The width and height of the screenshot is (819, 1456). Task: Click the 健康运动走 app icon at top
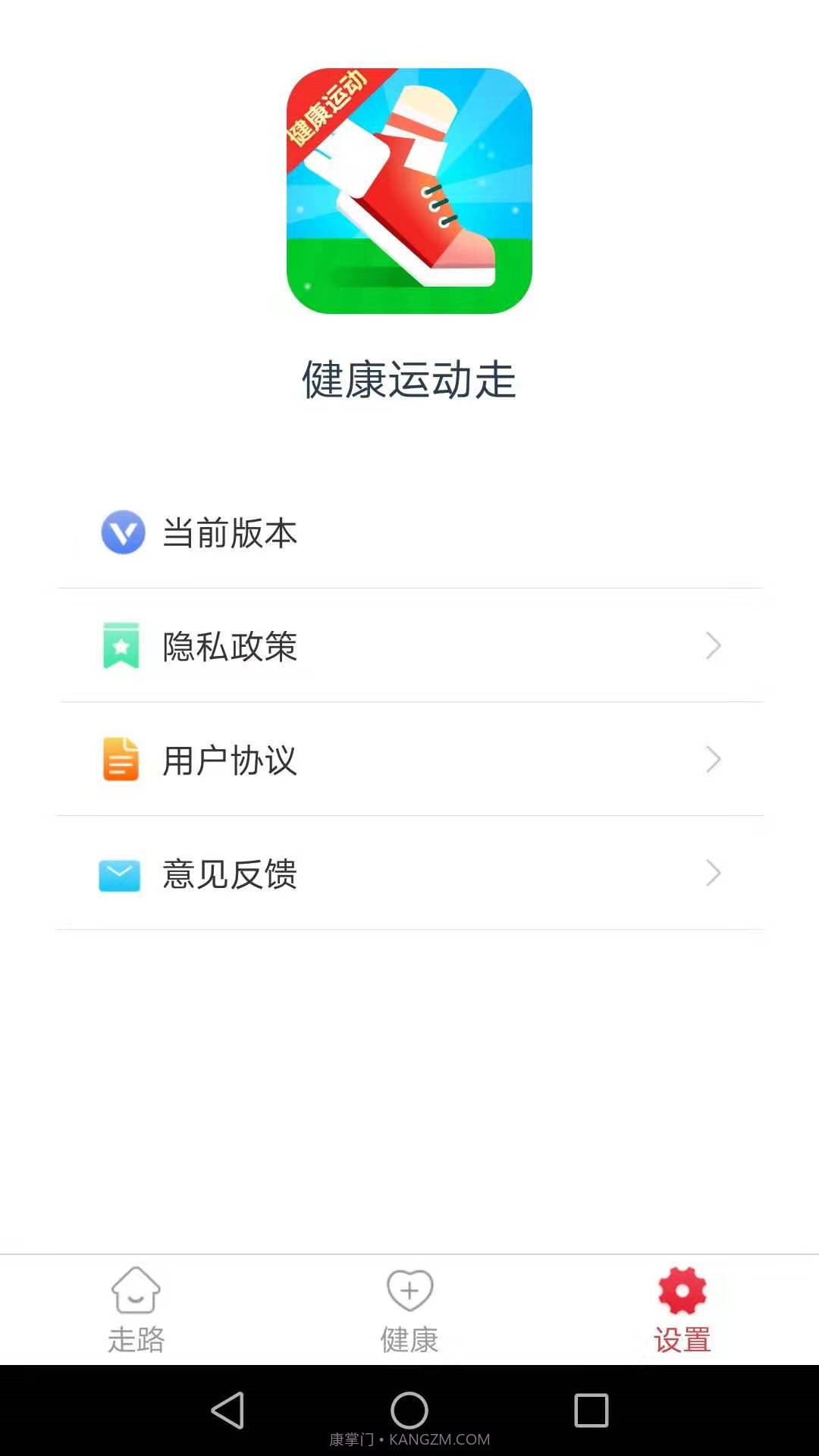point(409,192)
